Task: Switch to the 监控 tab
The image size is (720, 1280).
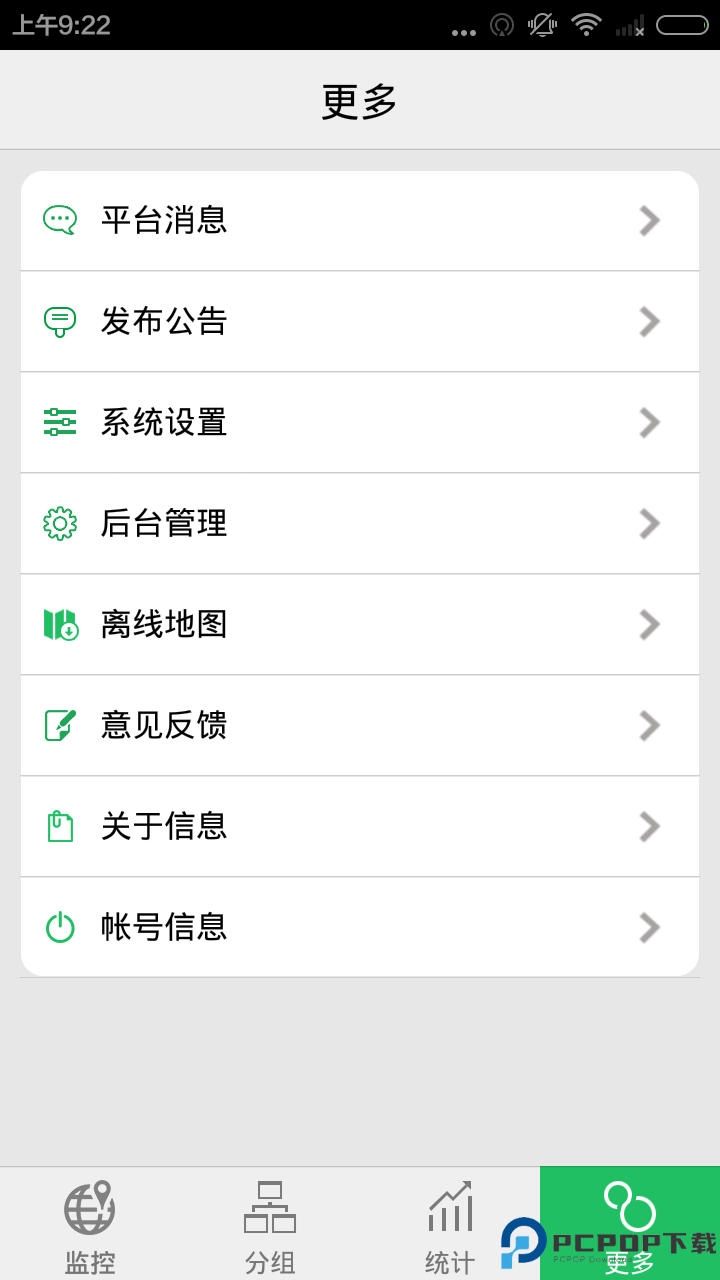Action: pos(90,1224)
